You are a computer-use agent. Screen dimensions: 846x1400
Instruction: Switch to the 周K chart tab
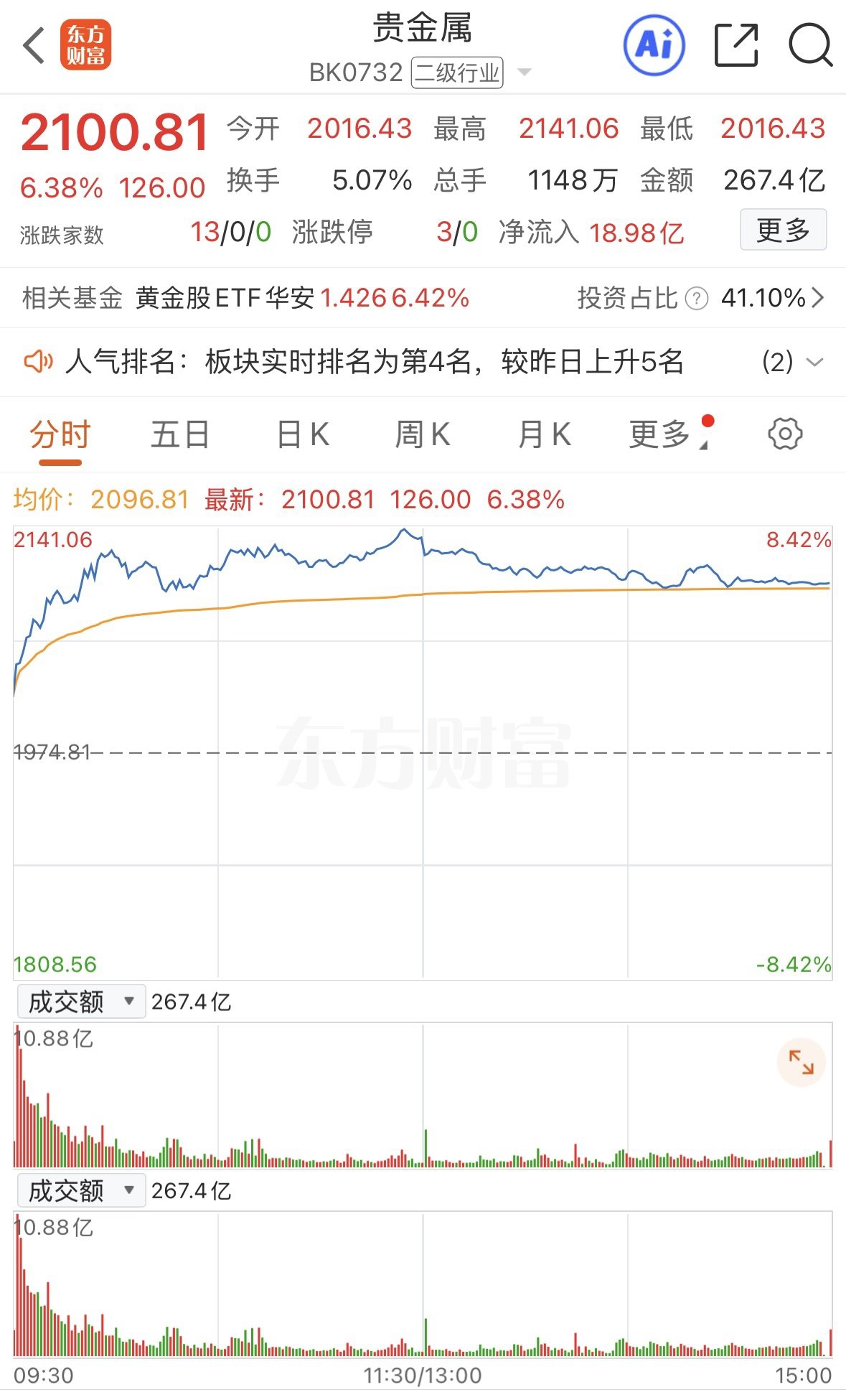pos(423,435)
